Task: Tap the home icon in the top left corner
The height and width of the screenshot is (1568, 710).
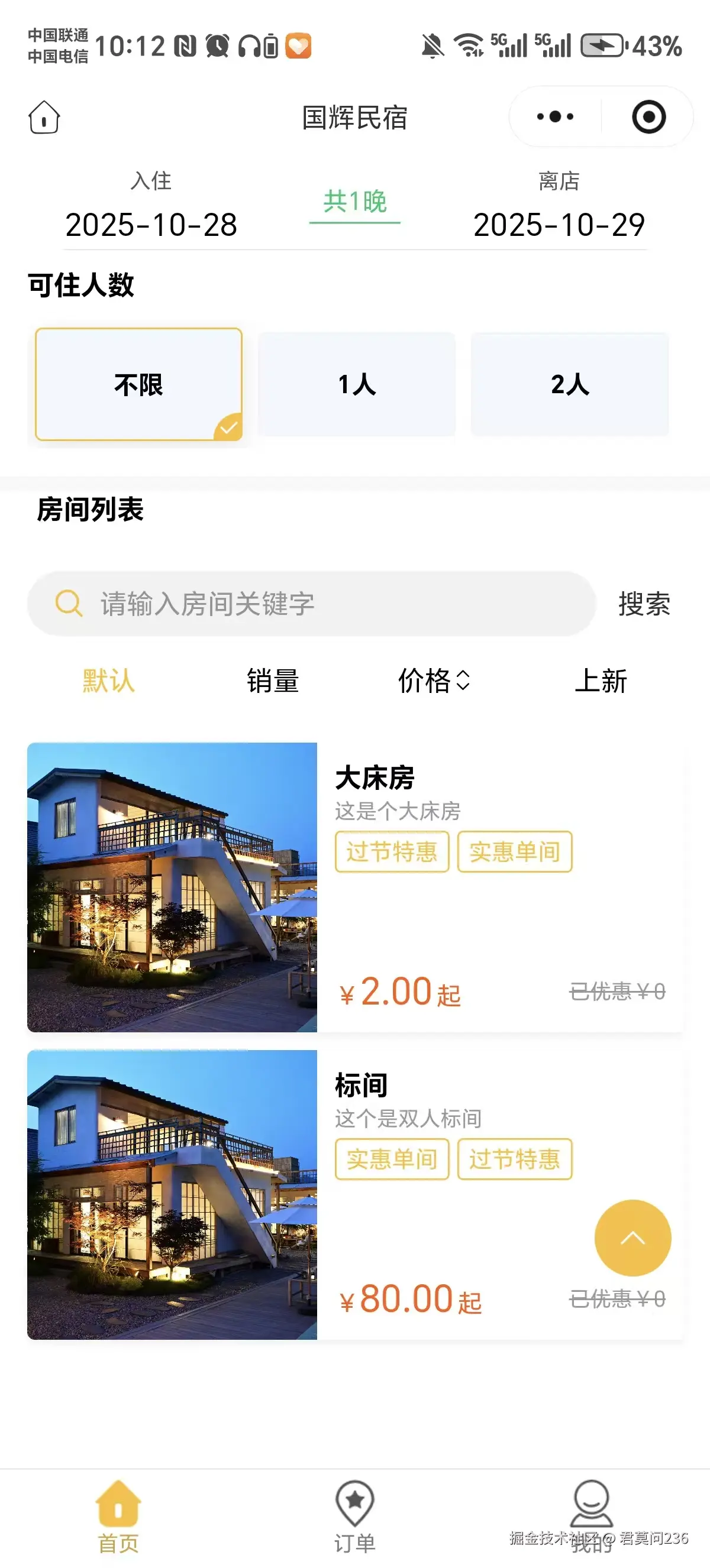Action: [x=44, y=118]
